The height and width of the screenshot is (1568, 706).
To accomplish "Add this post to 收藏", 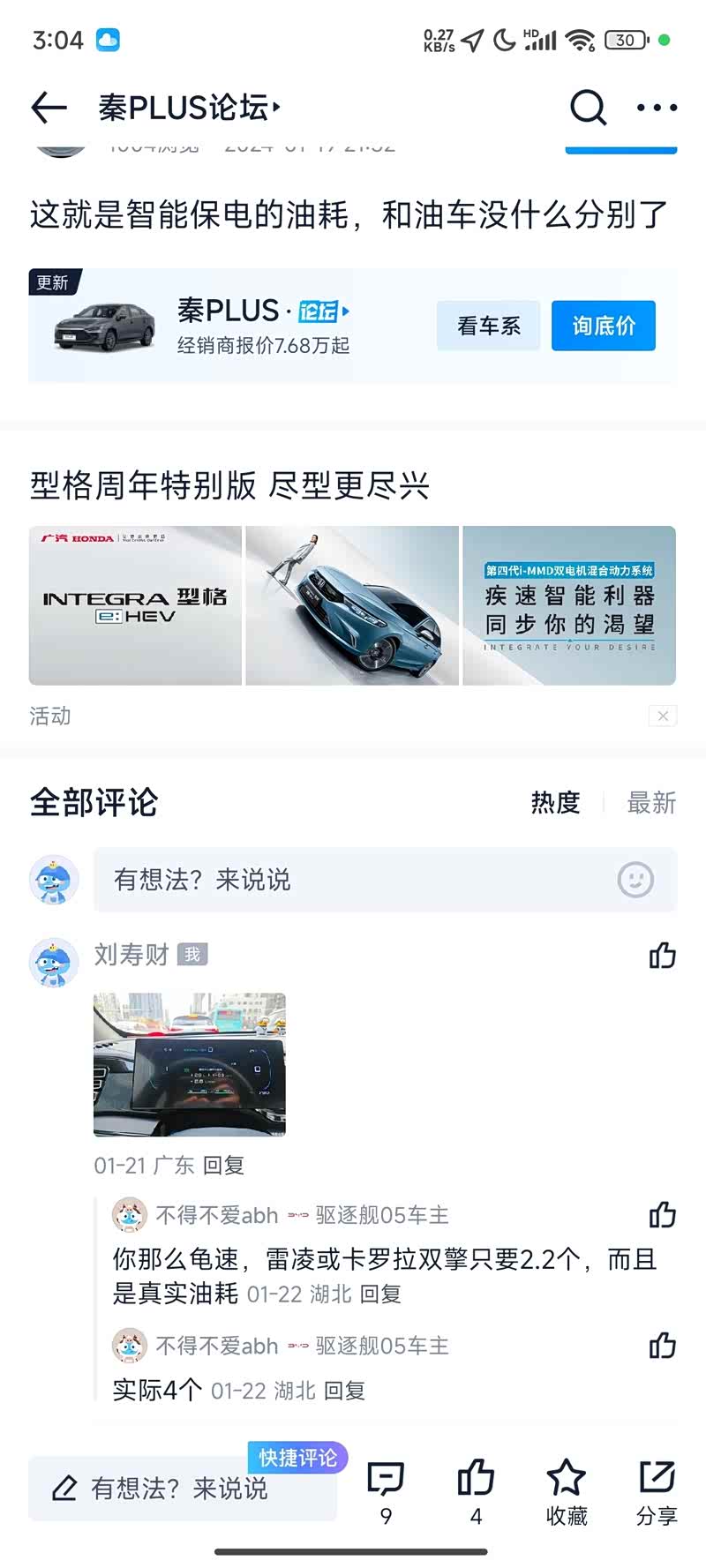I will coord(567,1491).
